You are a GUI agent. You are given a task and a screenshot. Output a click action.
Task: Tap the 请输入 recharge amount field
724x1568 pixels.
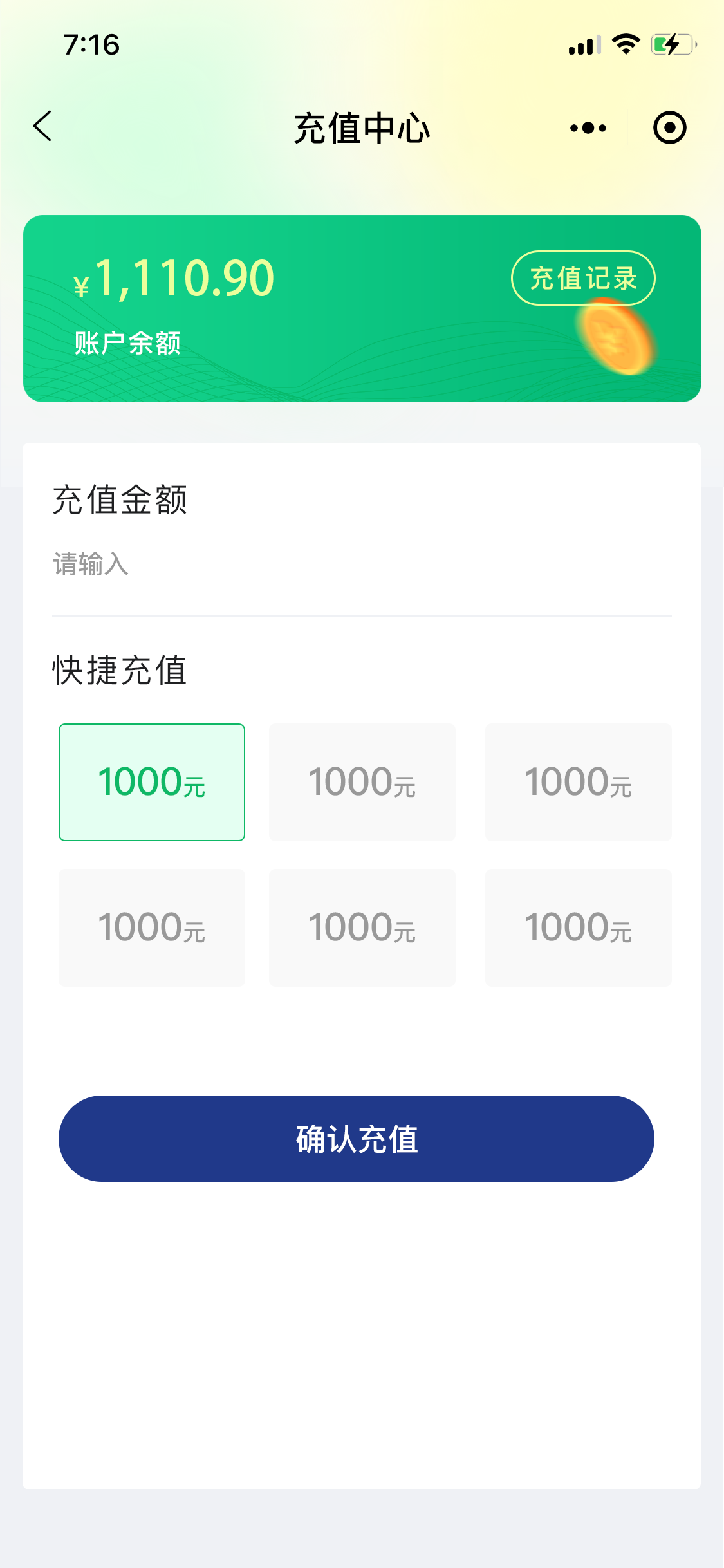[x=360, y=565]
